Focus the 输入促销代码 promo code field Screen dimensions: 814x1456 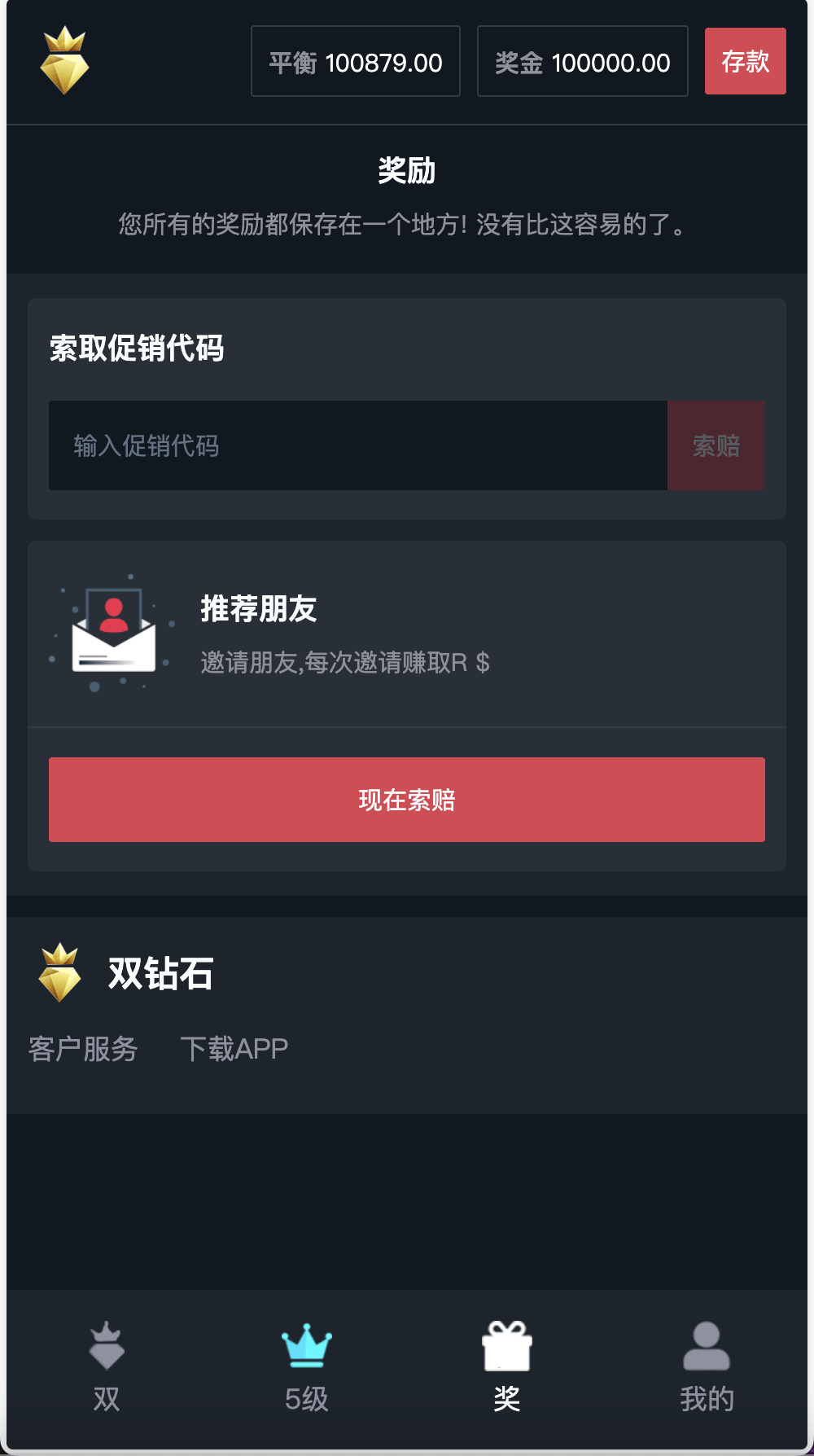(x=357, y=445)
